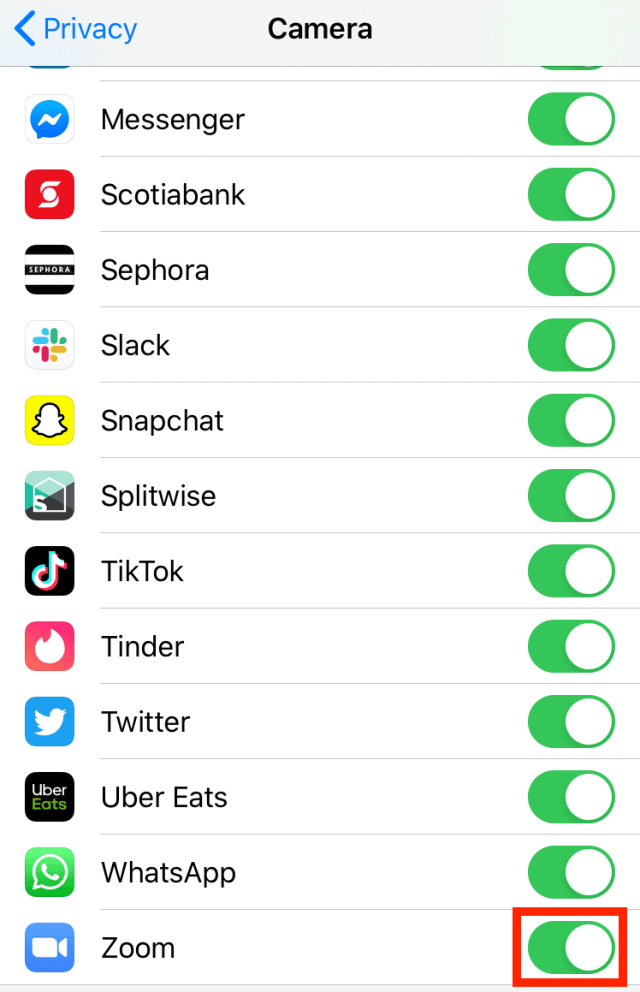Toggle Twitter camera access off
Image resolution: width=640 pixels, height=992 pixels.
tap(570, 722)
